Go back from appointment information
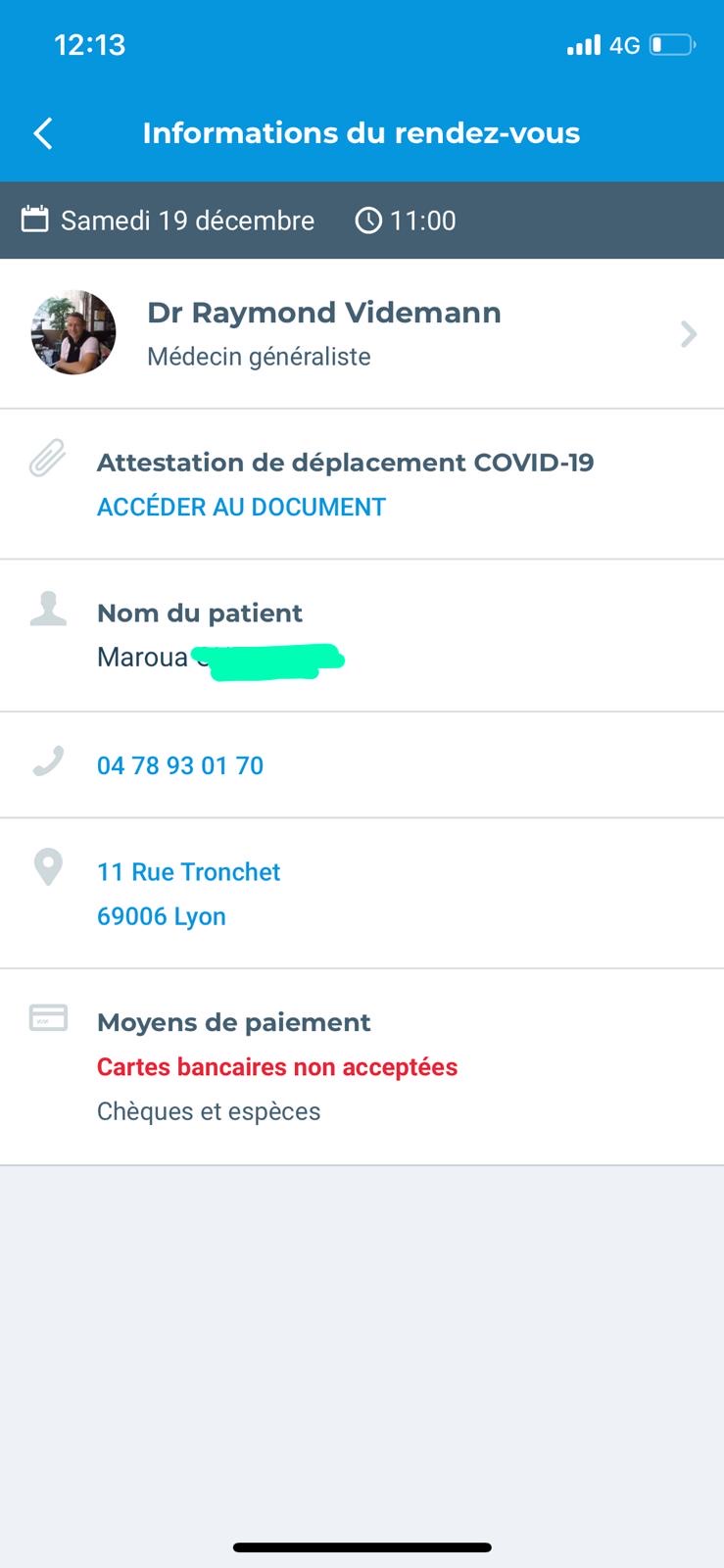724x1568 pixels. tap(43, 133)
